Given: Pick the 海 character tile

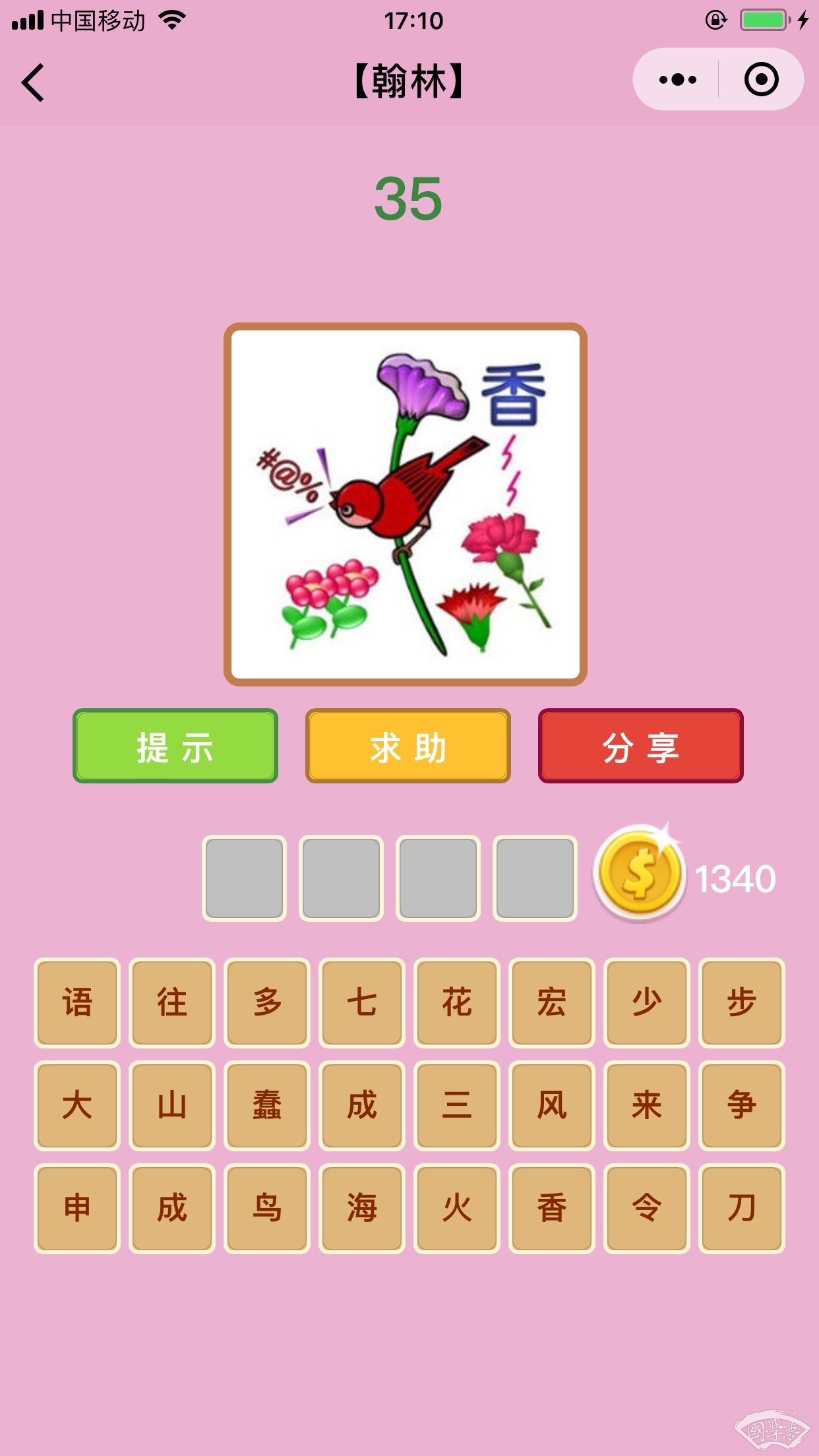Looking at the screenshot, I should (x=362, y=1208).
